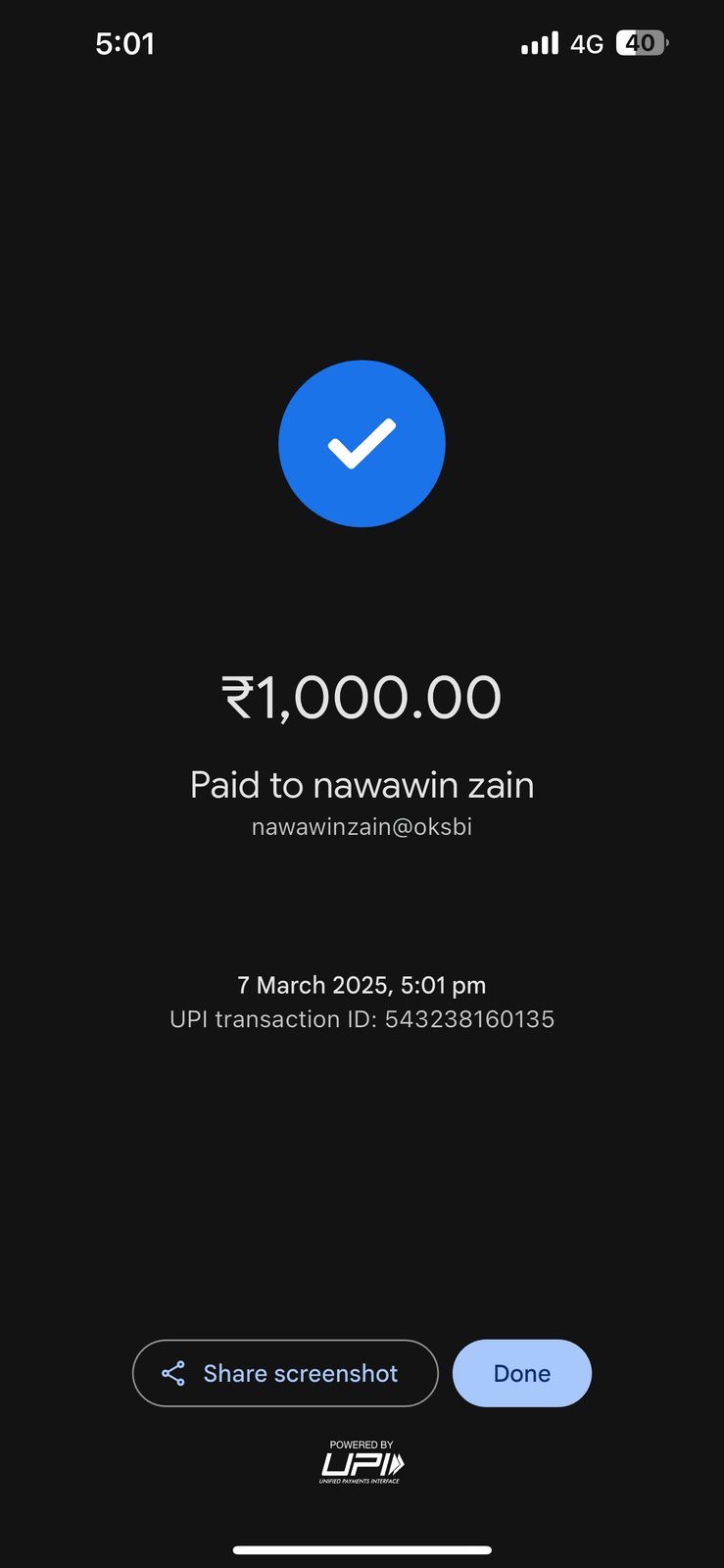Tap the Share screenshot button
Screen dimensions: 724x1568
(284, 1373)
